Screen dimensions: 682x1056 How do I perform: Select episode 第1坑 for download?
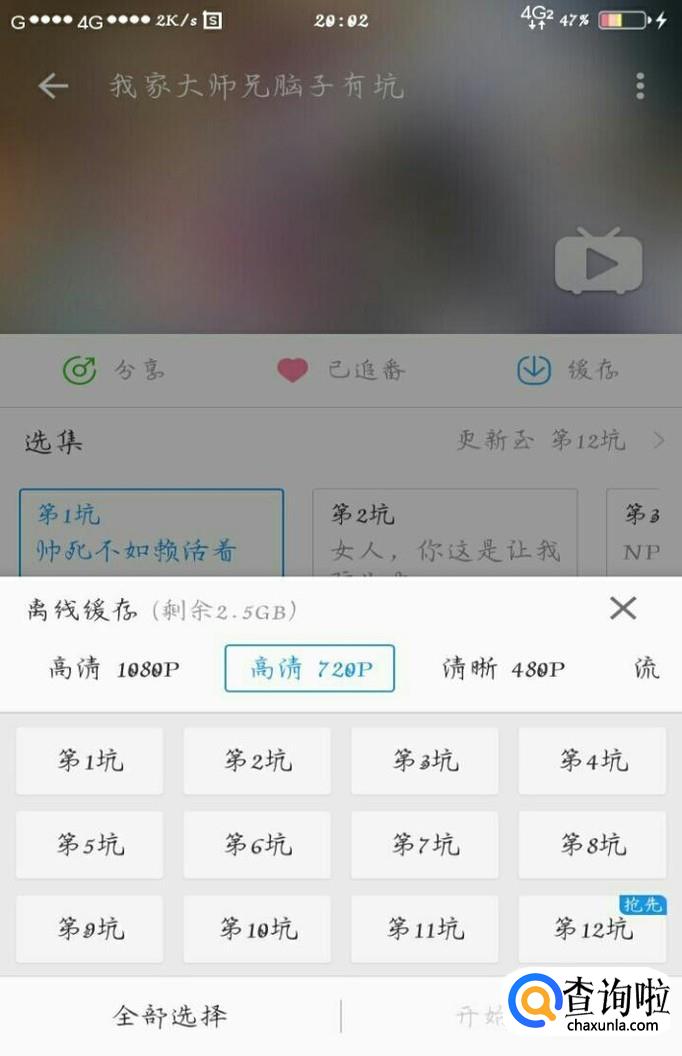90,761
